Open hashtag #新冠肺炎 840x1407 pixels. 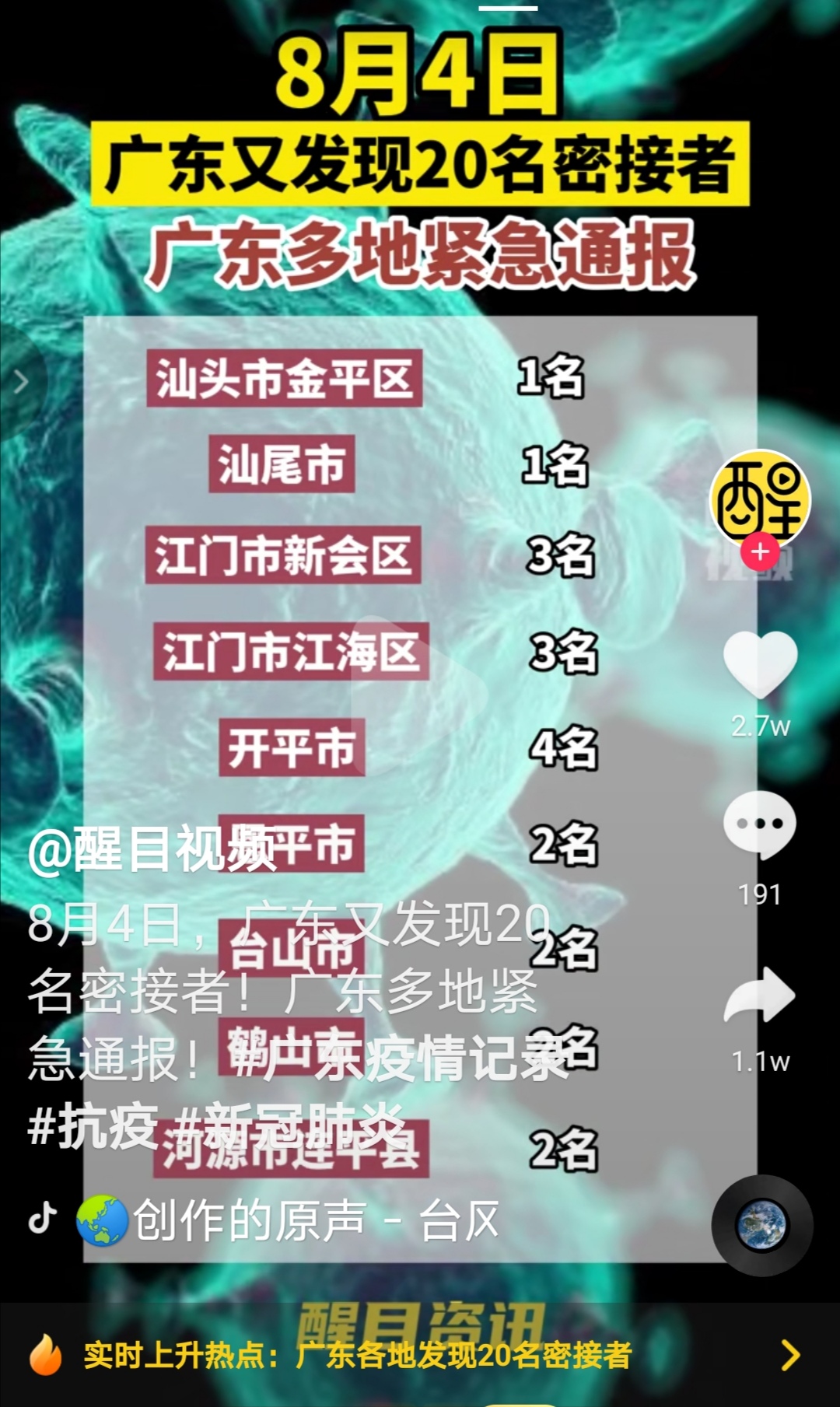point(289,1125)
